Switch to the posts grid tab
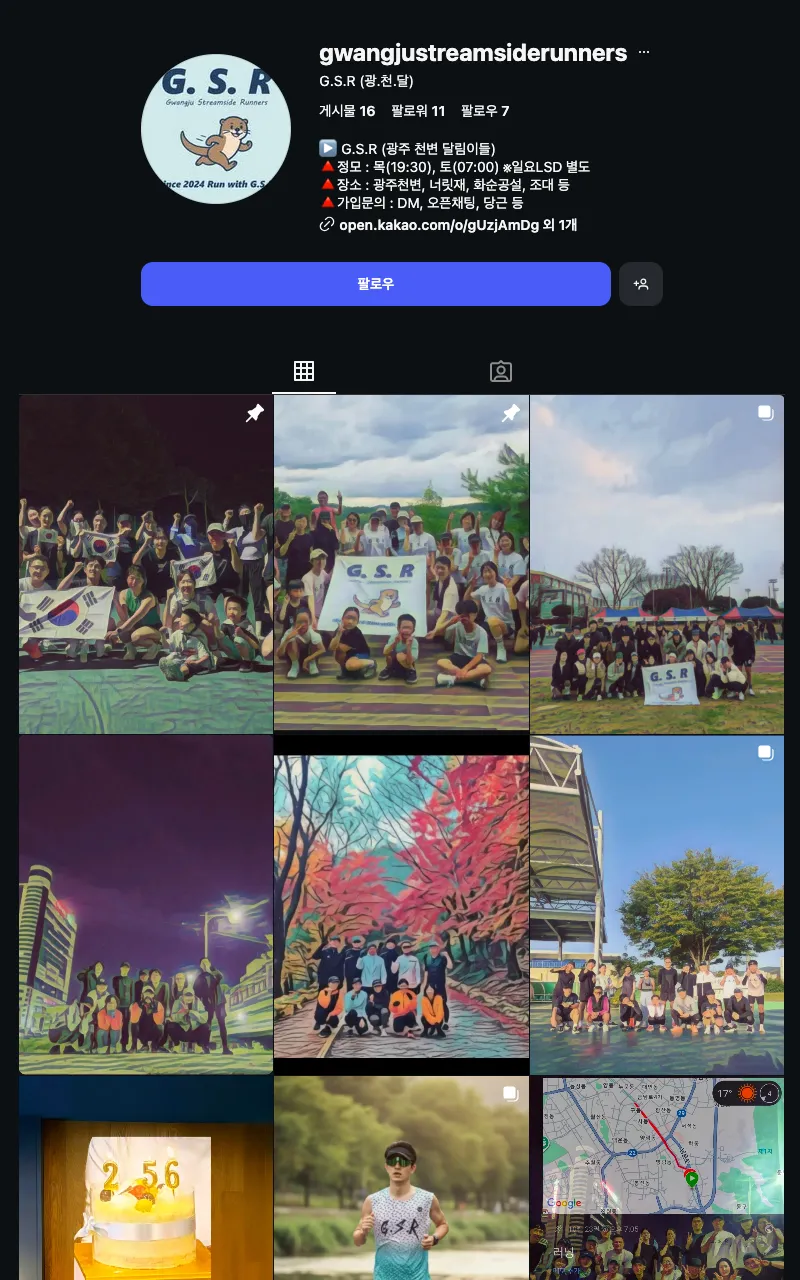 point(304,371)
